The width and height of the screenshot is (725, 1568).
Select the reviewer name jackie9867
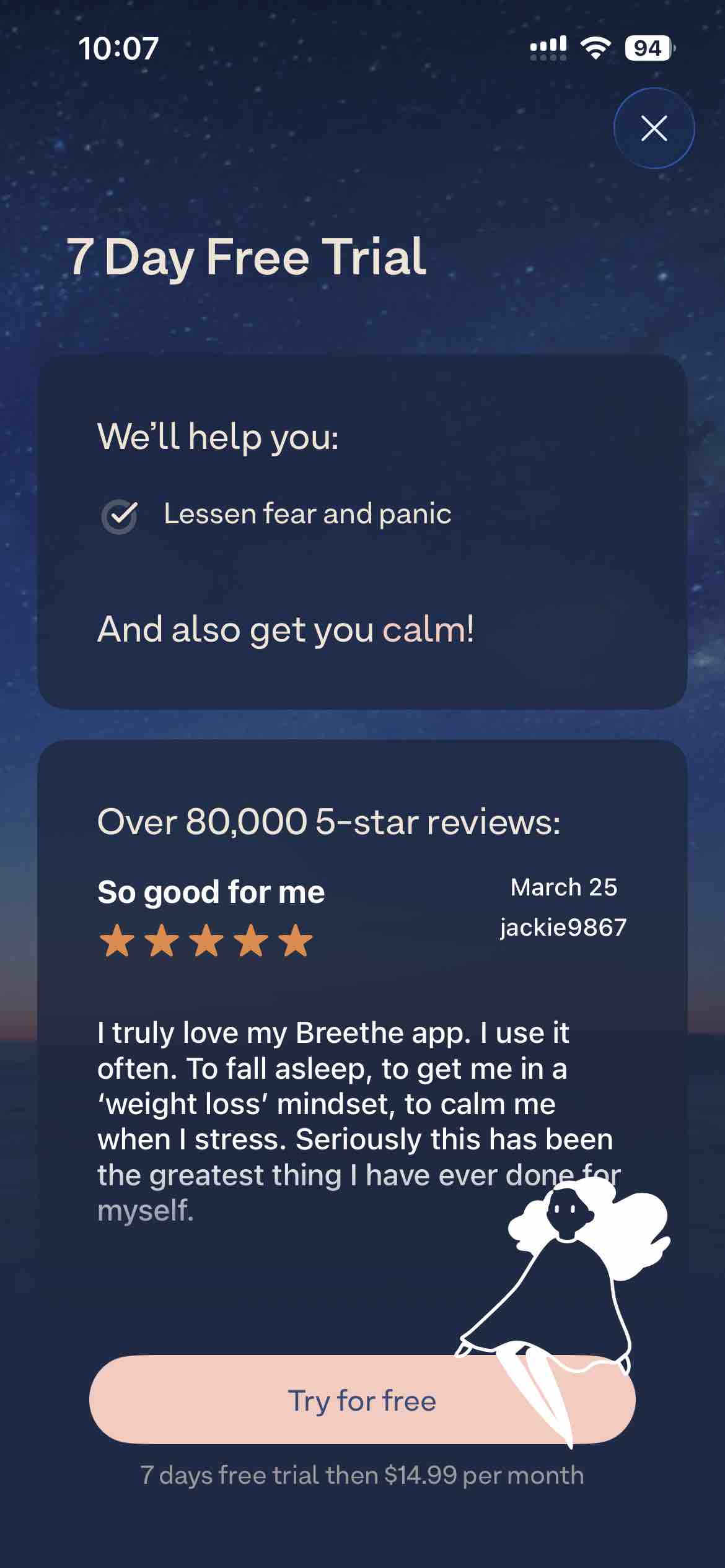[x=564, y=927]
